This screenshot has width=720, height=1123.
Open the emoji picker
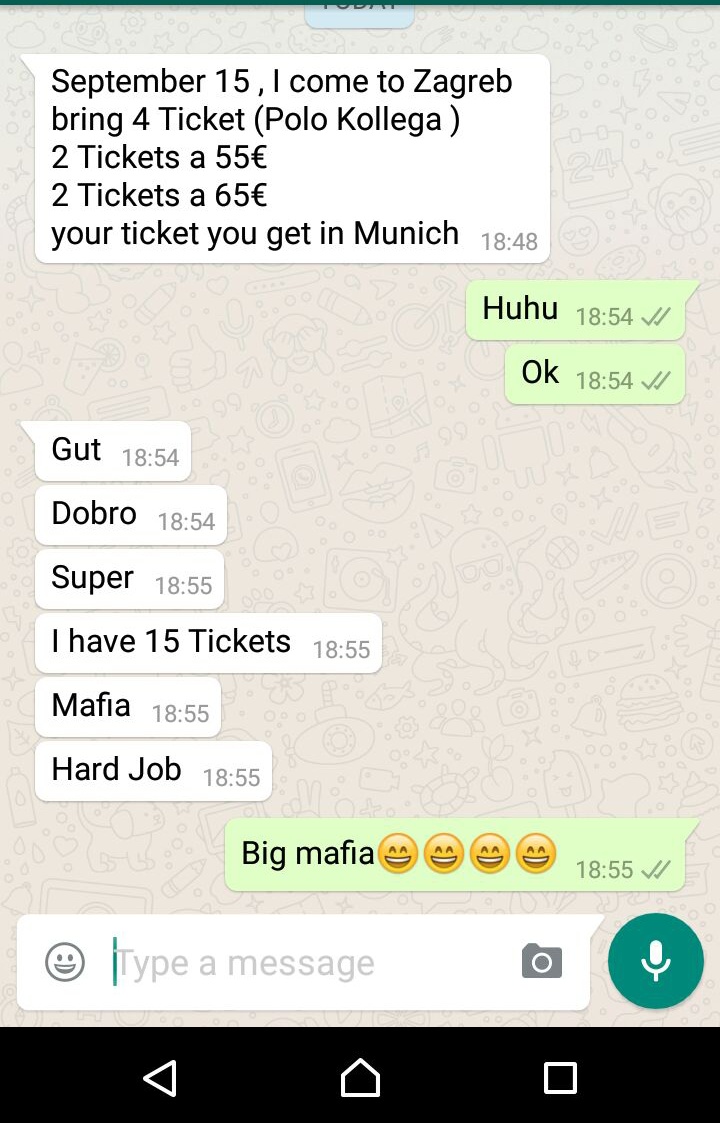[65, 962]
